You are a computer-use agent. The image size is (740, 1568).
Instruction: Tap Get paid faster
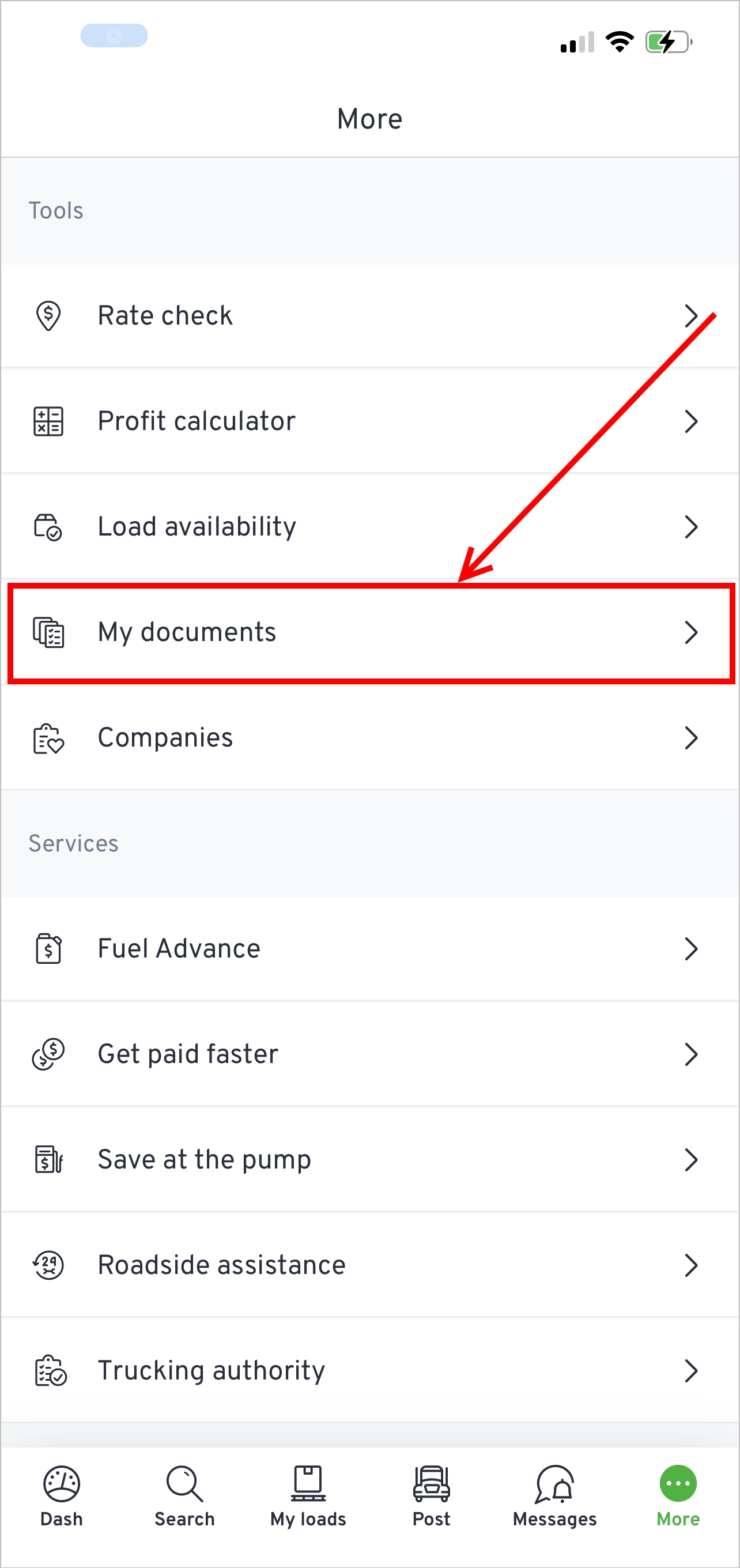370,1054
